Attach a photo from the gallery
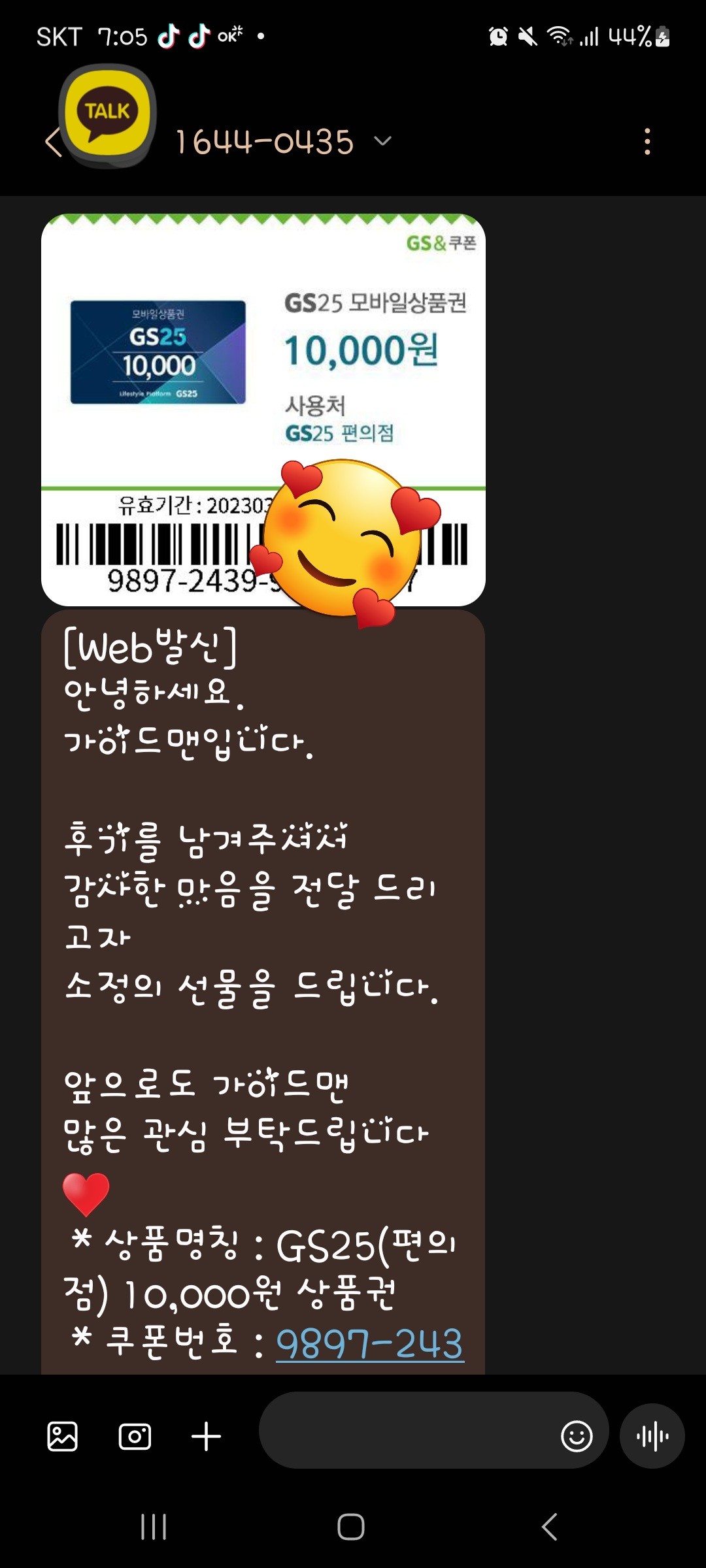The image size is (706, 1568). [x=63, y=1436]
